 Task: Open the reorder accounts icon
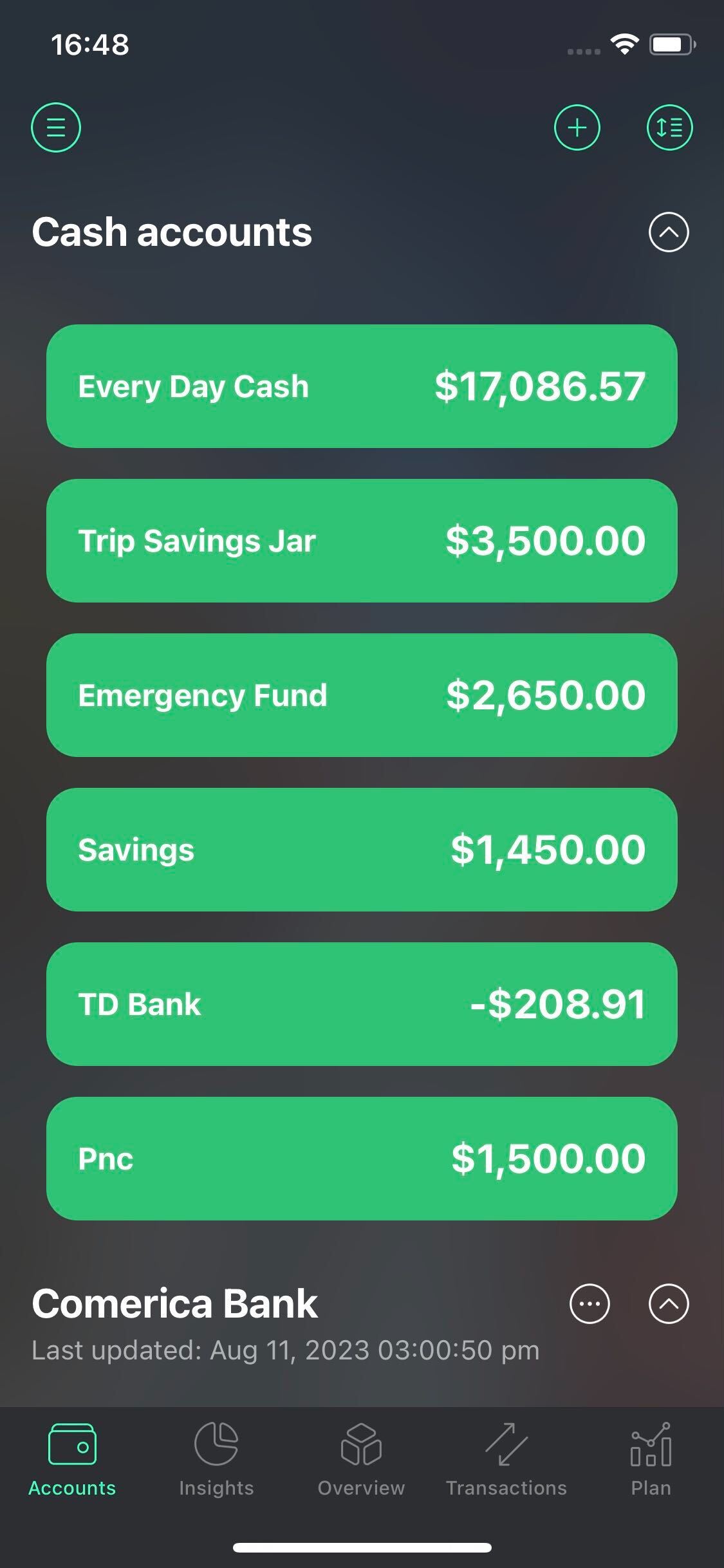pos(669,127)
